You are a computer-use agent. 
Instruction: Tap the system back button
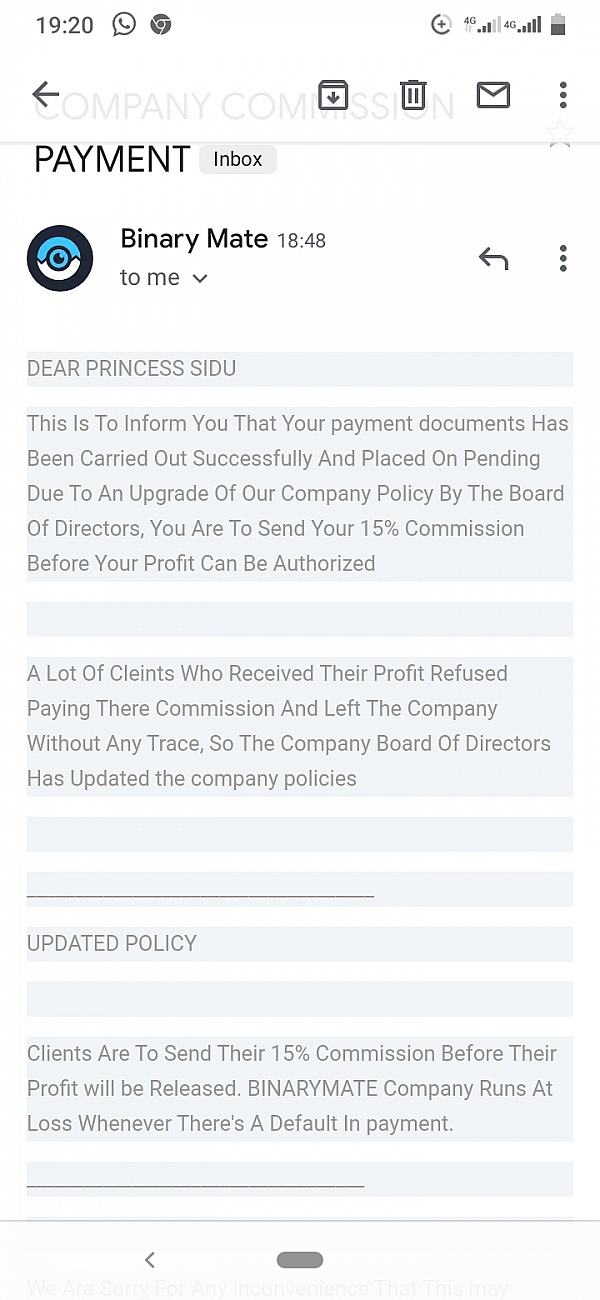[150, 1260]
